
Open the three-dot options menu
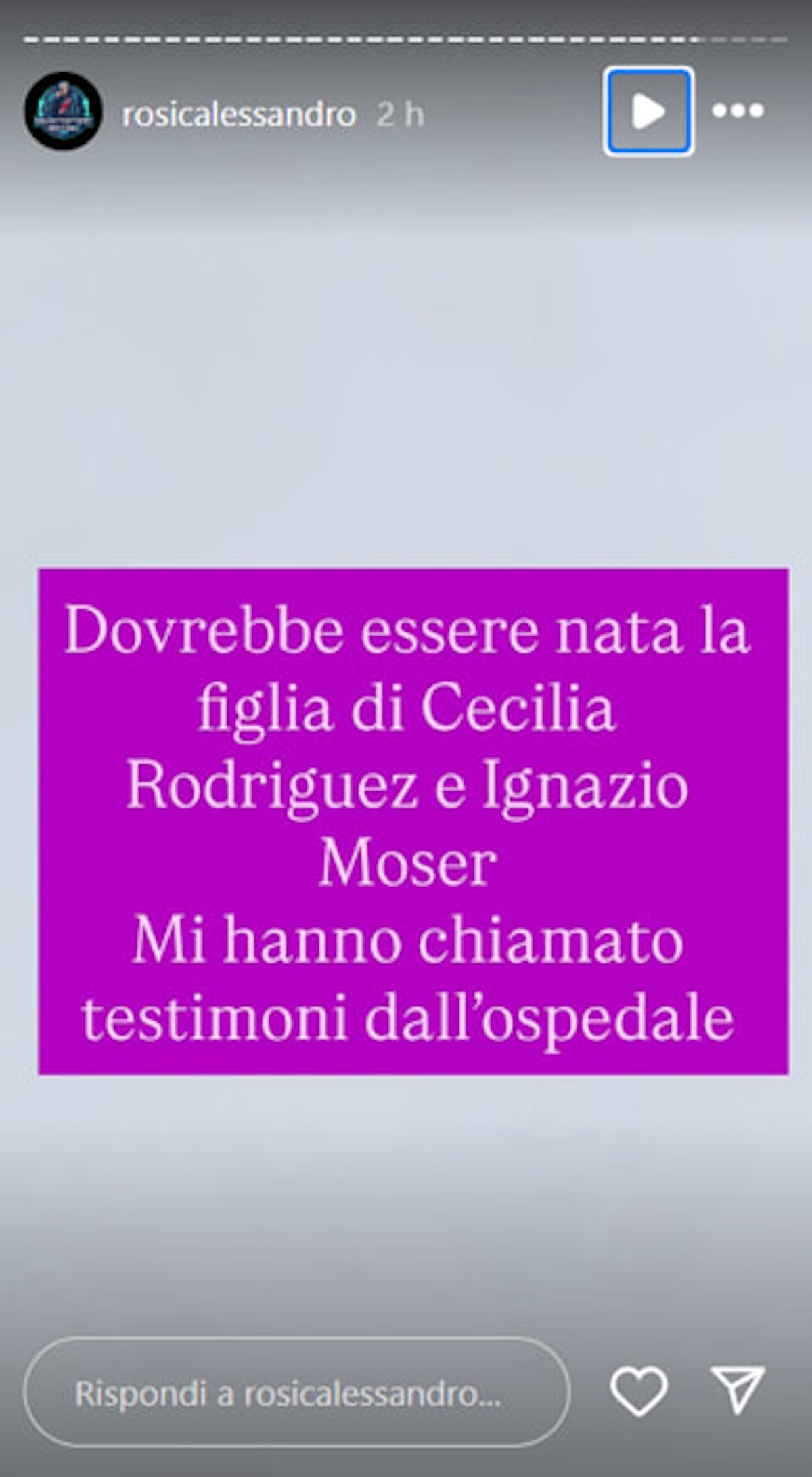pyautogui.click(x=738, y=110)
